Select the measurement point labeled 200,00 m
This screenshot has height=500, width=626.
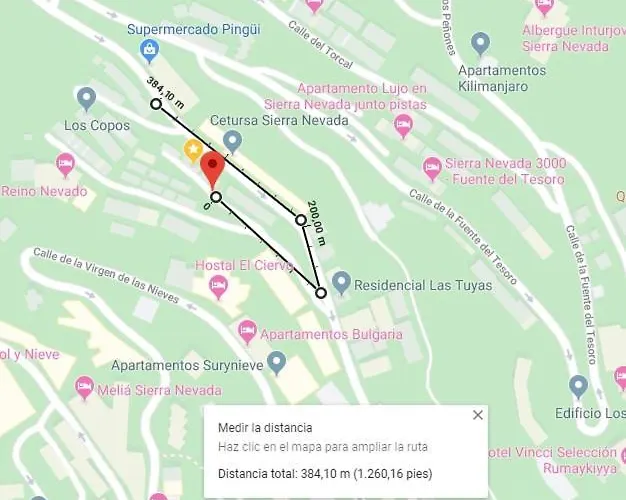click(300, 220)
